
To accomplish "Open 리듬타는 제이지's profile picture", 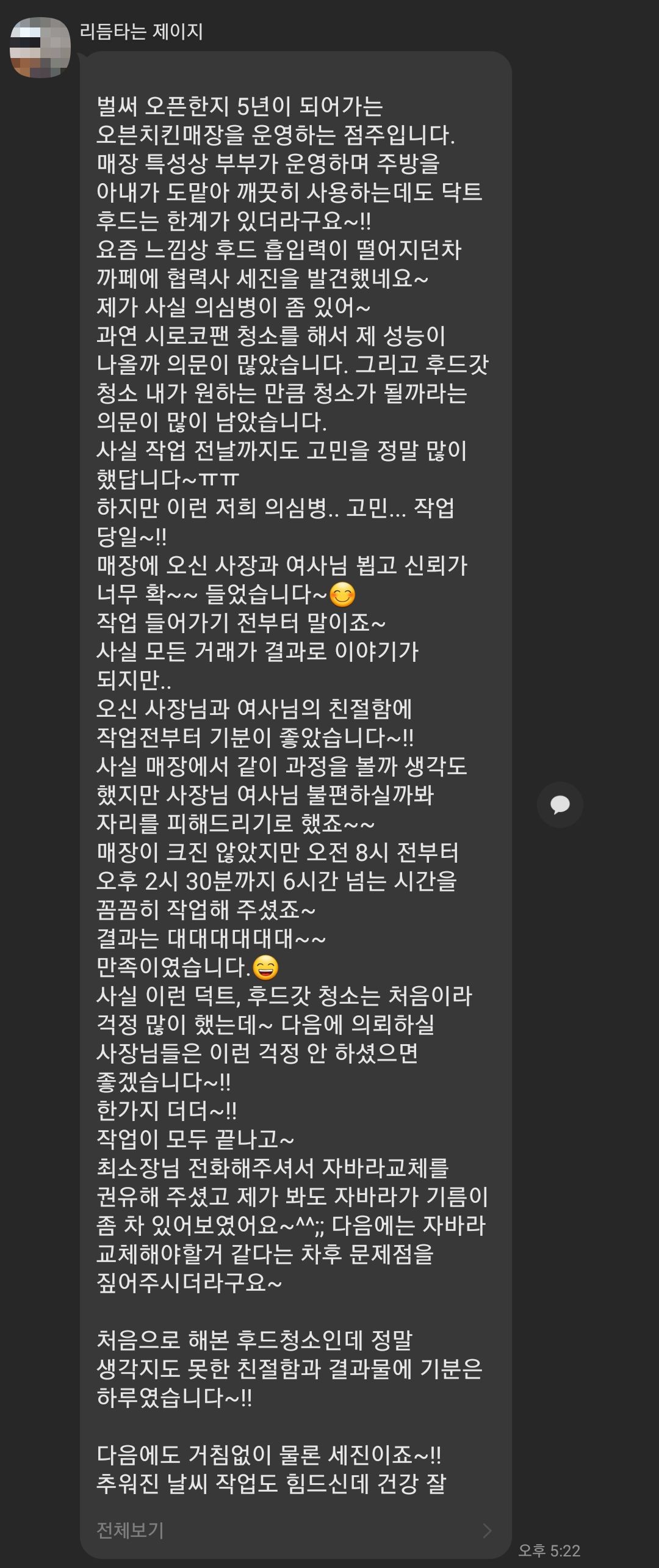I will coord(40,48).
